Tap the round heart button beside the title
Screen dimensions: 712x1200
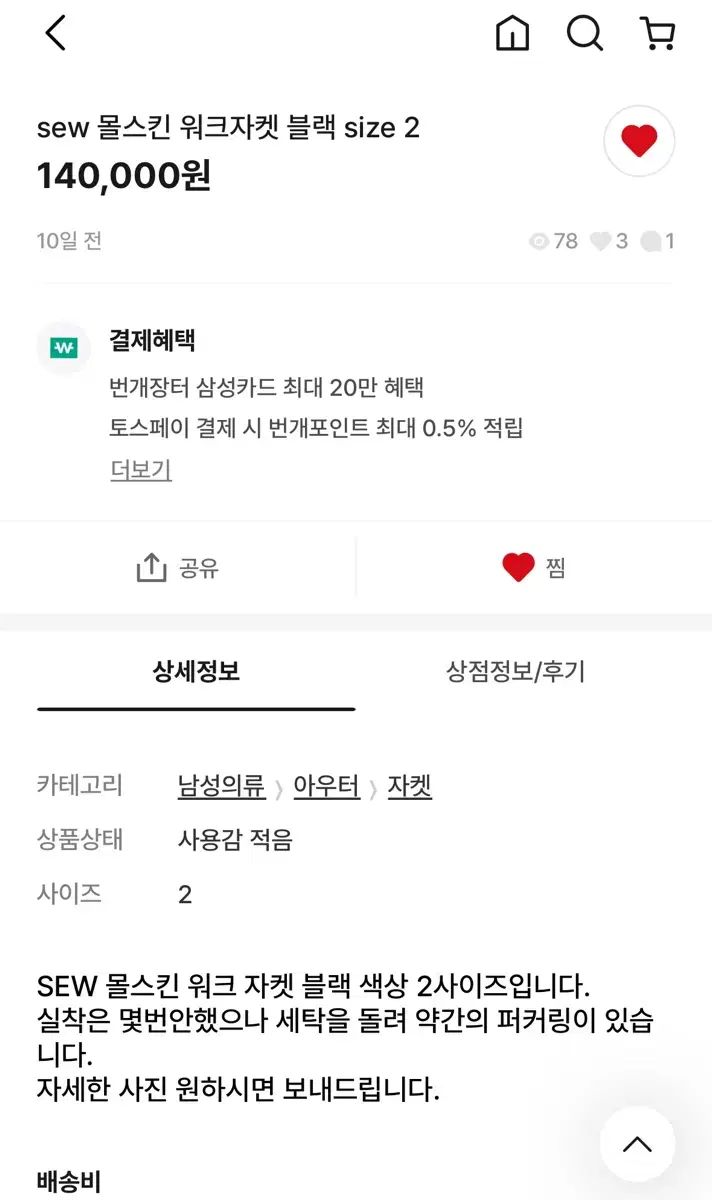point(639,141)
